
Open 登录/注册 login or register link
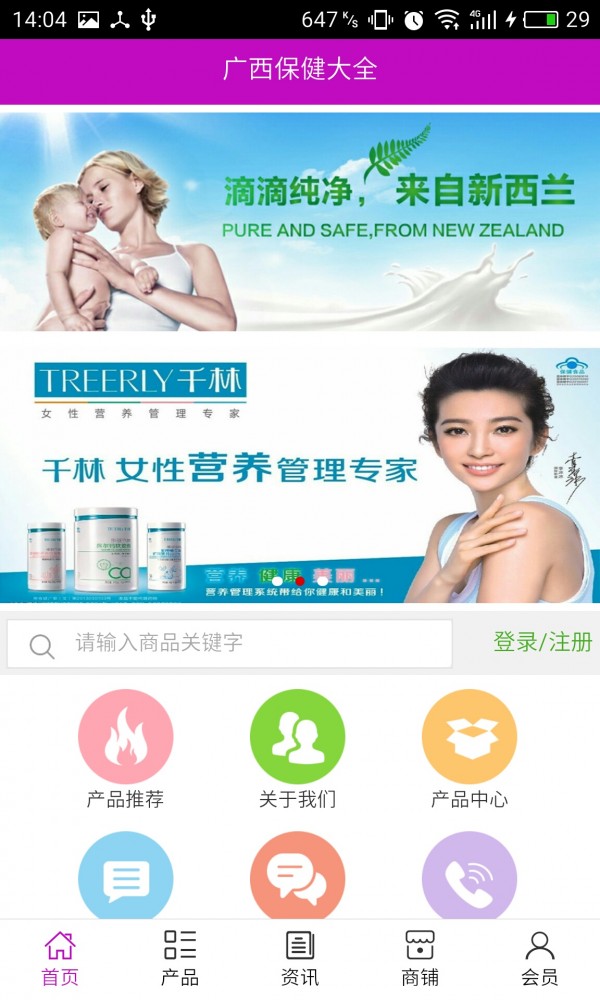(x=543, y=643)
